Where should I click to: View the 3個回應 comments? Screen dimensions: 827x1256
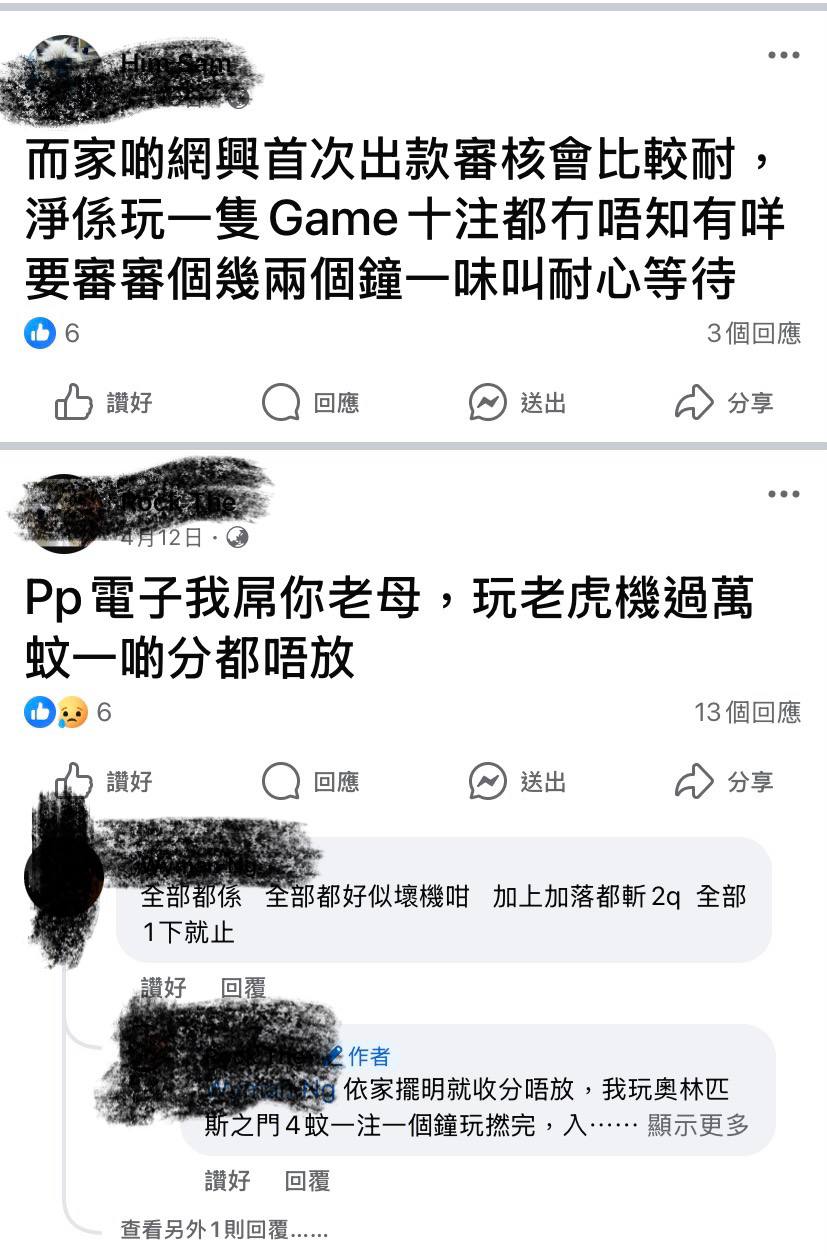tap(753, 333)
